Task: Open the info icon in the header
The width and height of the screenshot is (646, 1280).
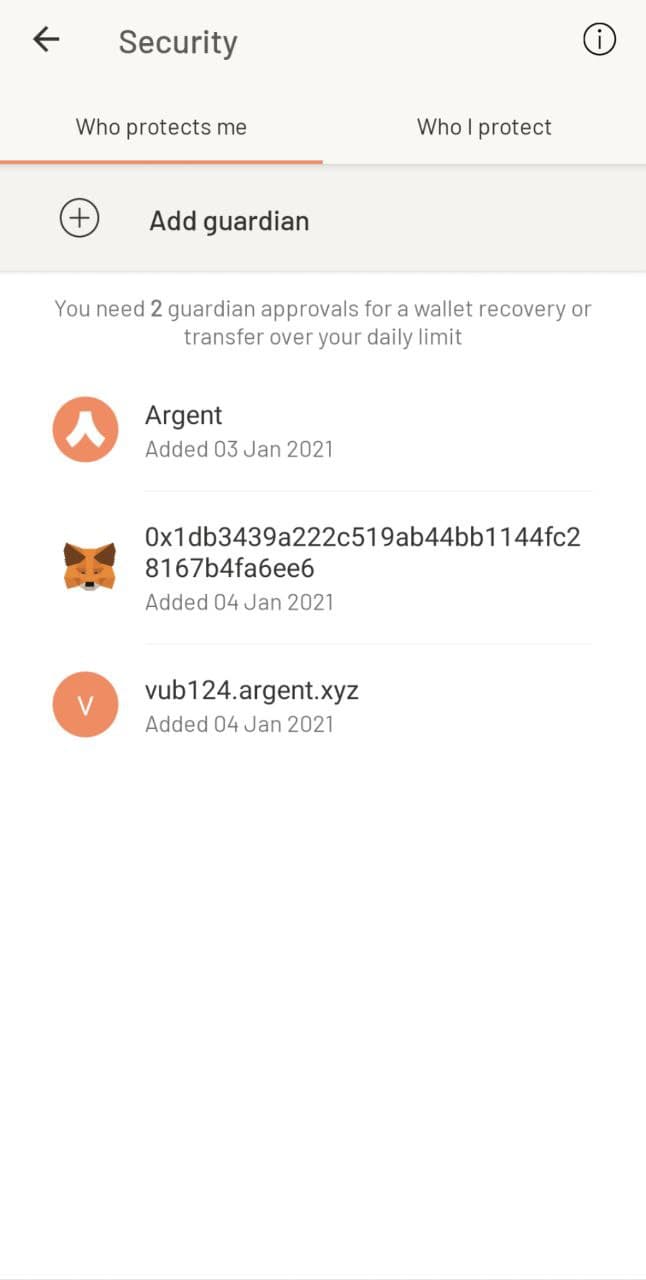Action: (x=599, y=40)
